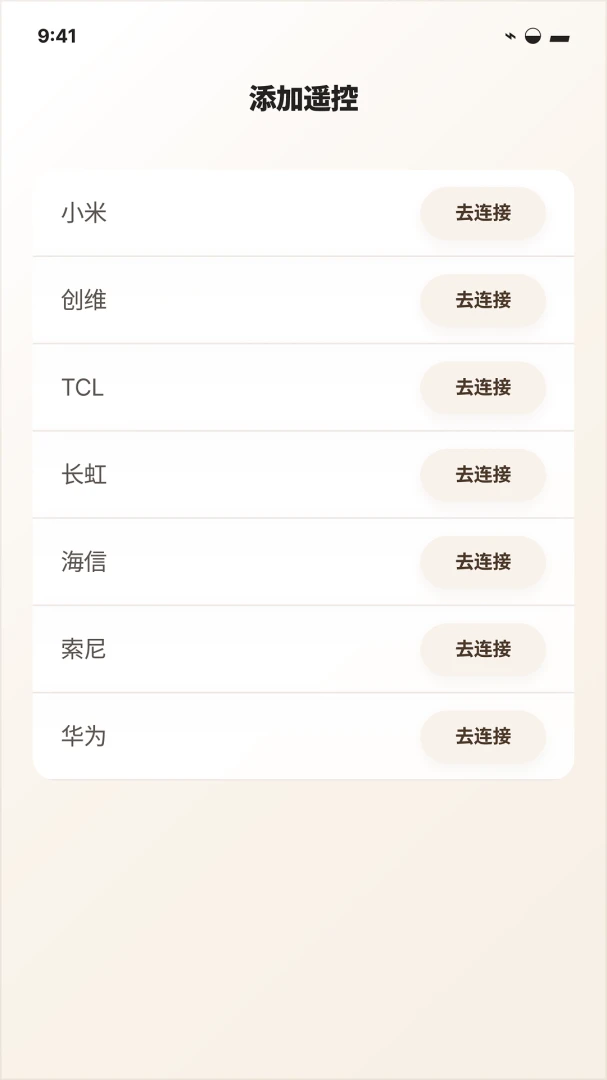
Task: Choose 去连接 beside 索尼
Action: (x=483, y=649)
